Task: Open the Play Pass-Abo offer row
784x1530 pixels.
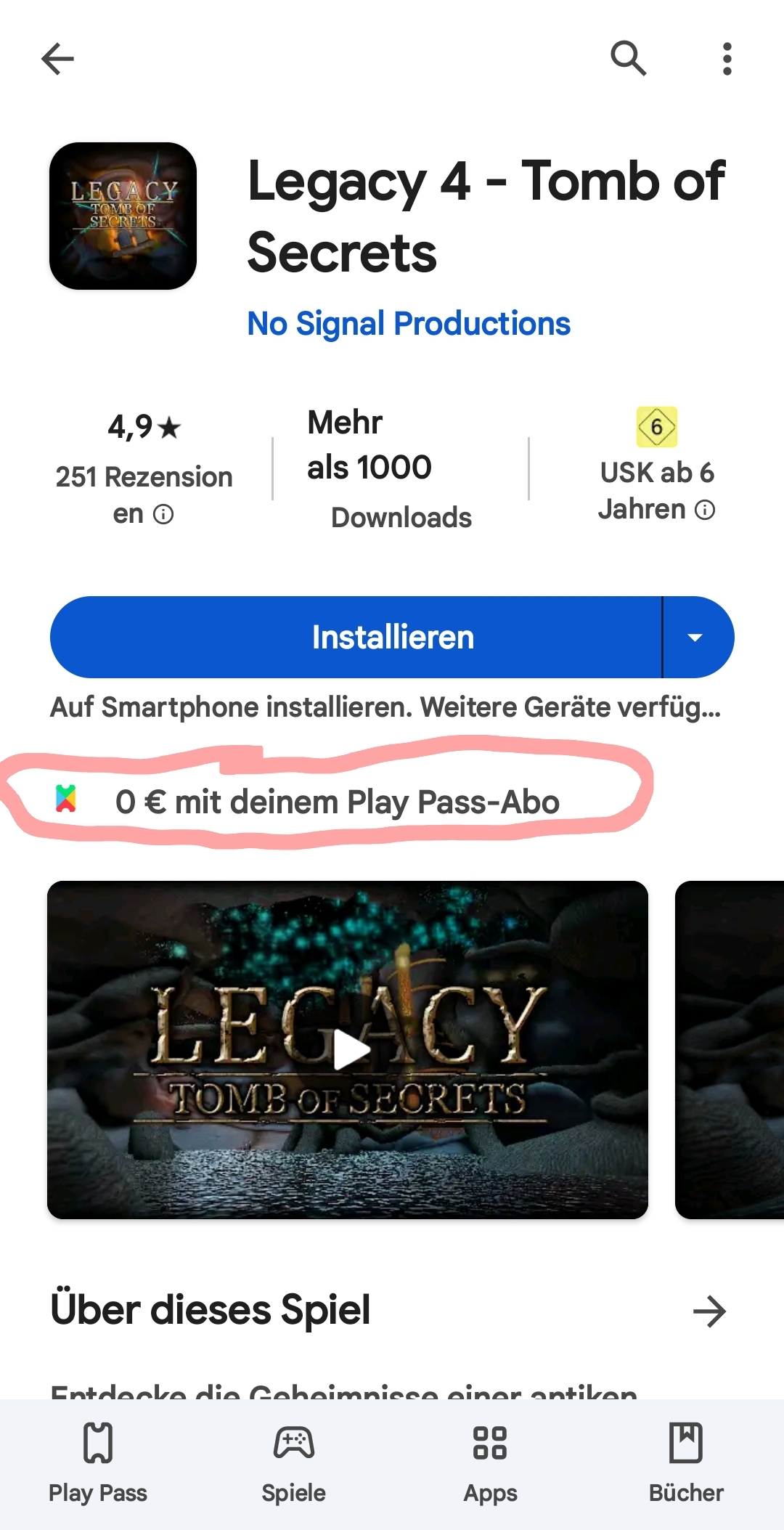Action: [x=338, y=802]
